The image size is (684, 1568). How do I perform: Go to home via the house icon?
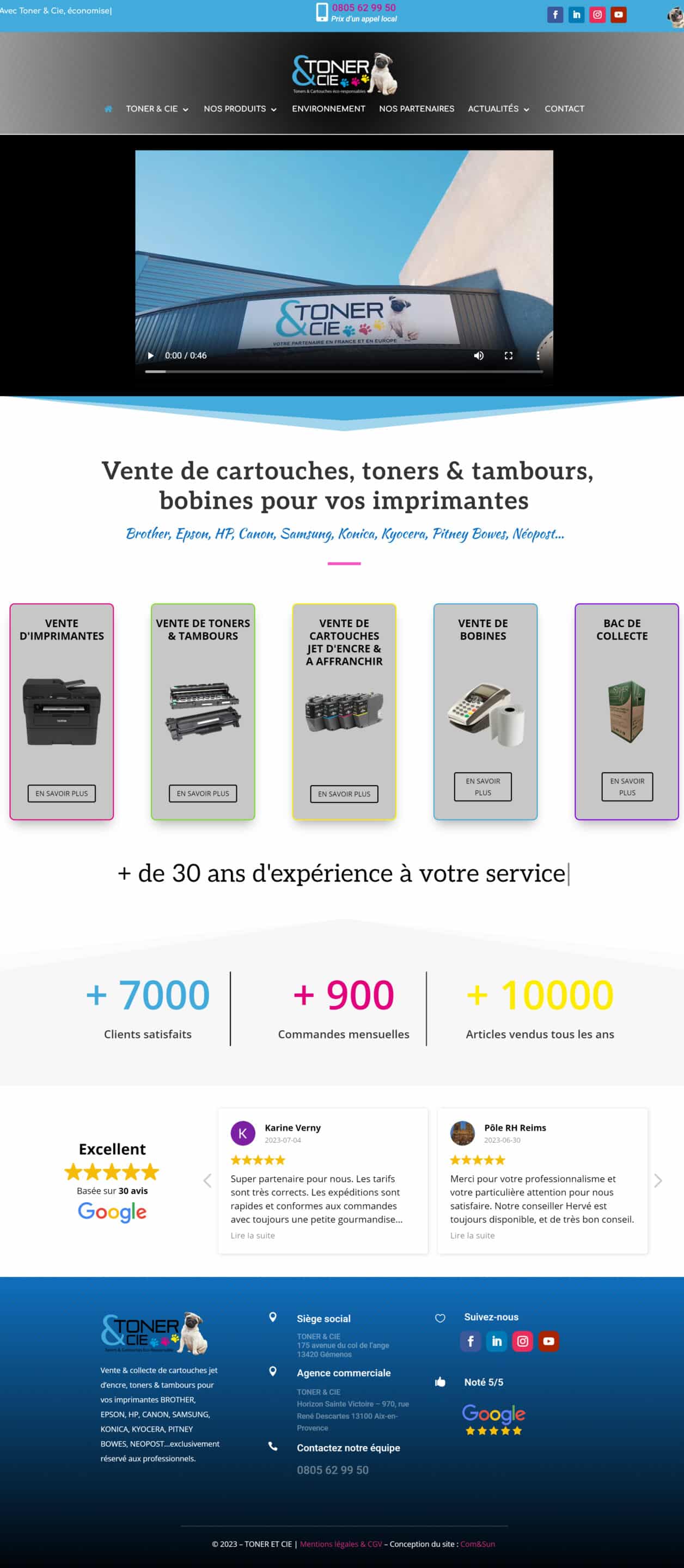(x=108, y=109)
